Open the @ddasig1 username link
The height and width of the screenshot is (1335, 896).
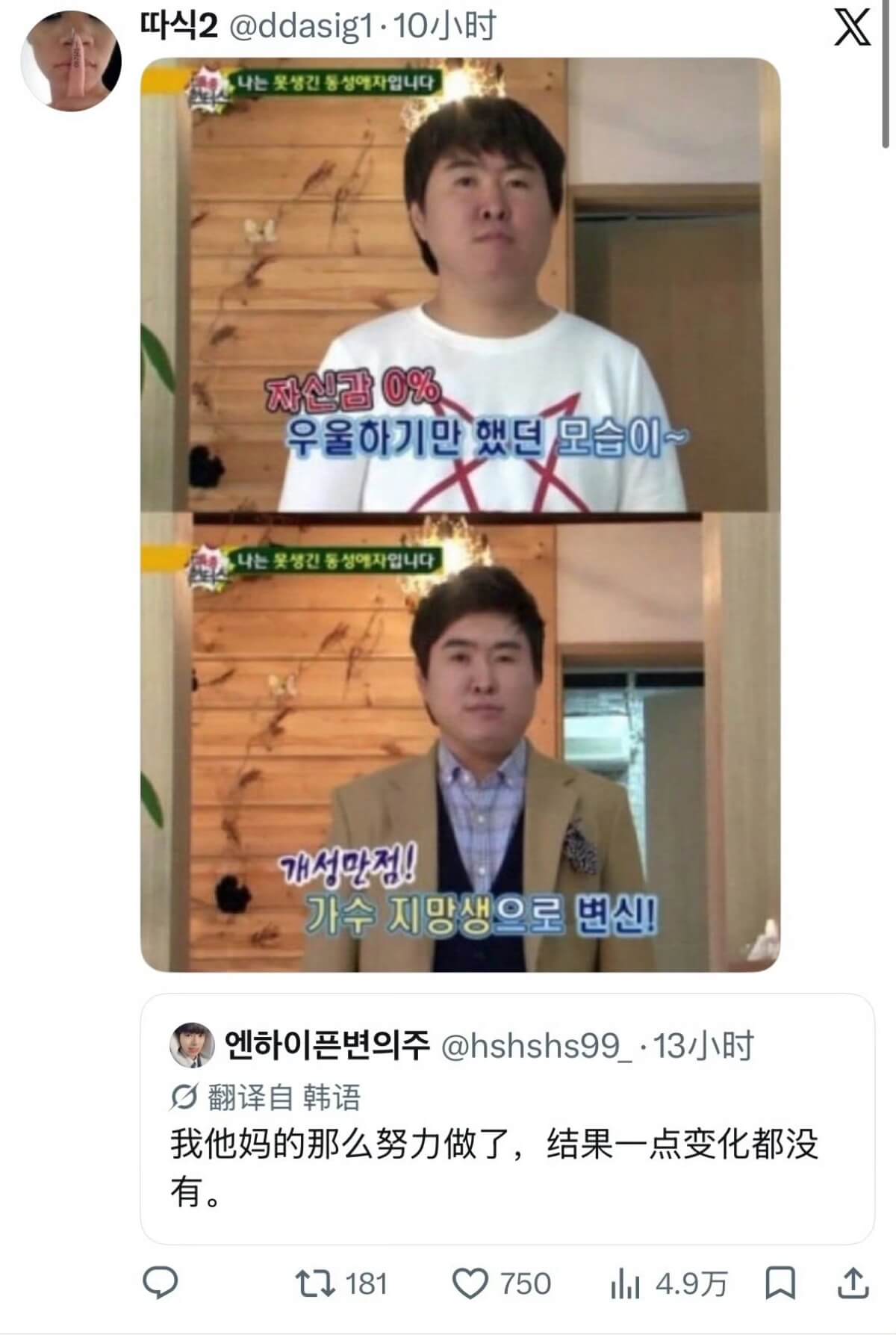(x=299, y=27)
